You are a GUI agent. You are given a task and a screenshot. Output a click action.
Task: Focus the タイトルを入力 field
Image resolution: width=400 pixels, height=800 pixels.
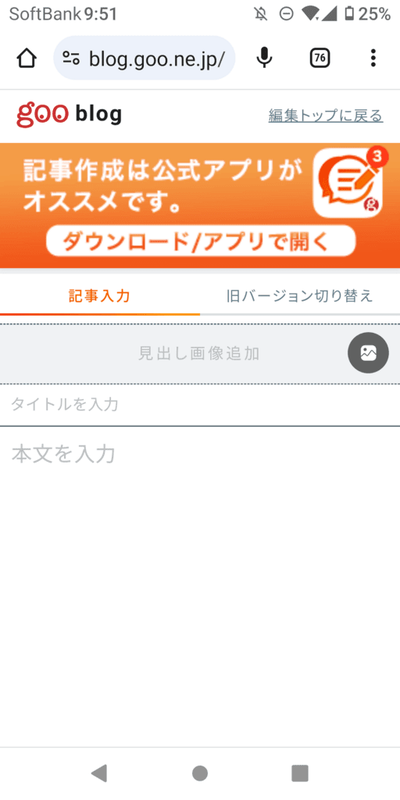[x=200, y=405]
